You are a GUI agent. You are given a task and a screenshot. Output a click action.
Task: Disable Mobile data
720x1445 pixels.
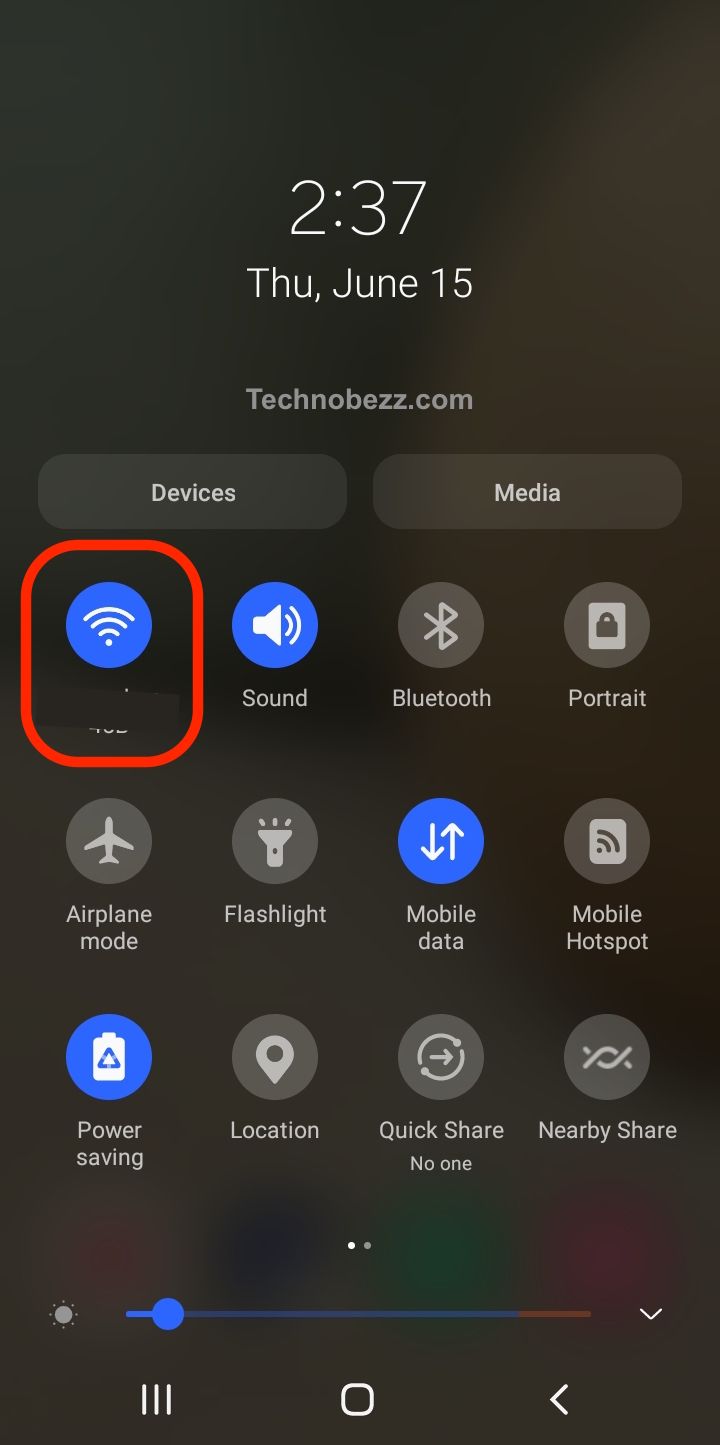point(441,841)
